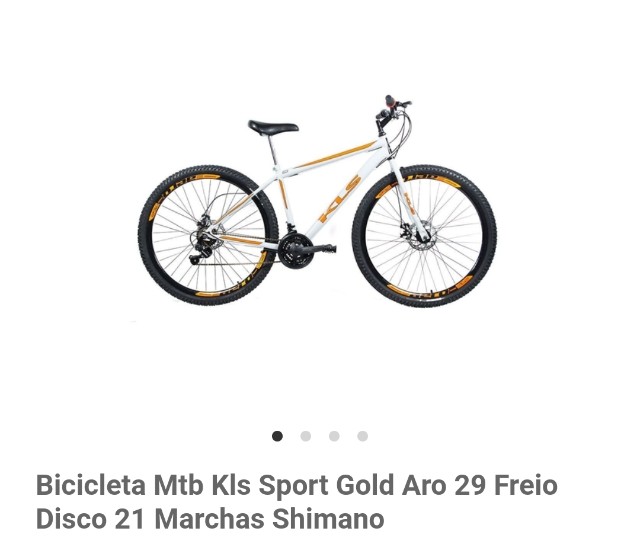640x546 pixels.
Task: Jump to the second image indicator dot
Action: [x=306, y=436]
